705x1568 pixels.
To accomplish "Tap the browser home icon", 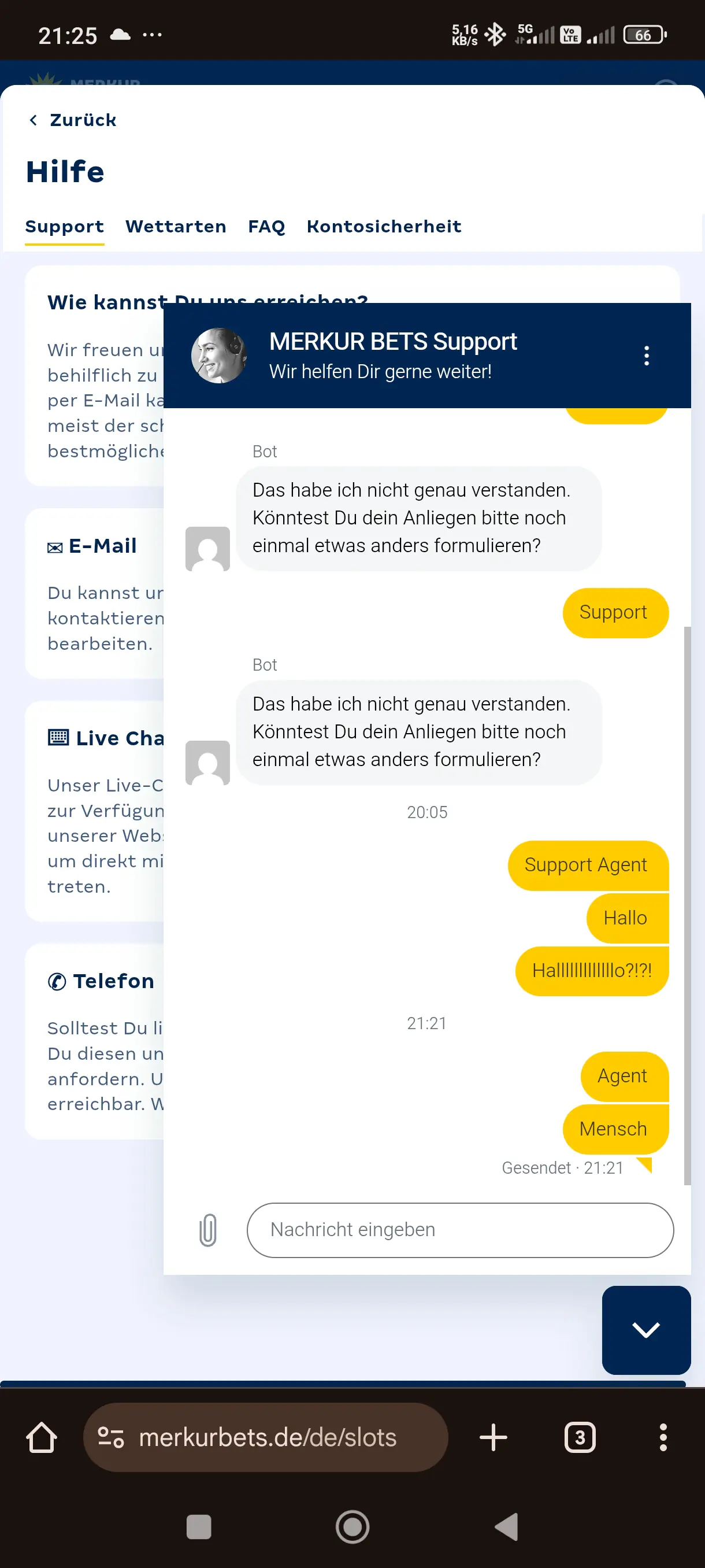I will click(42, 1437).
